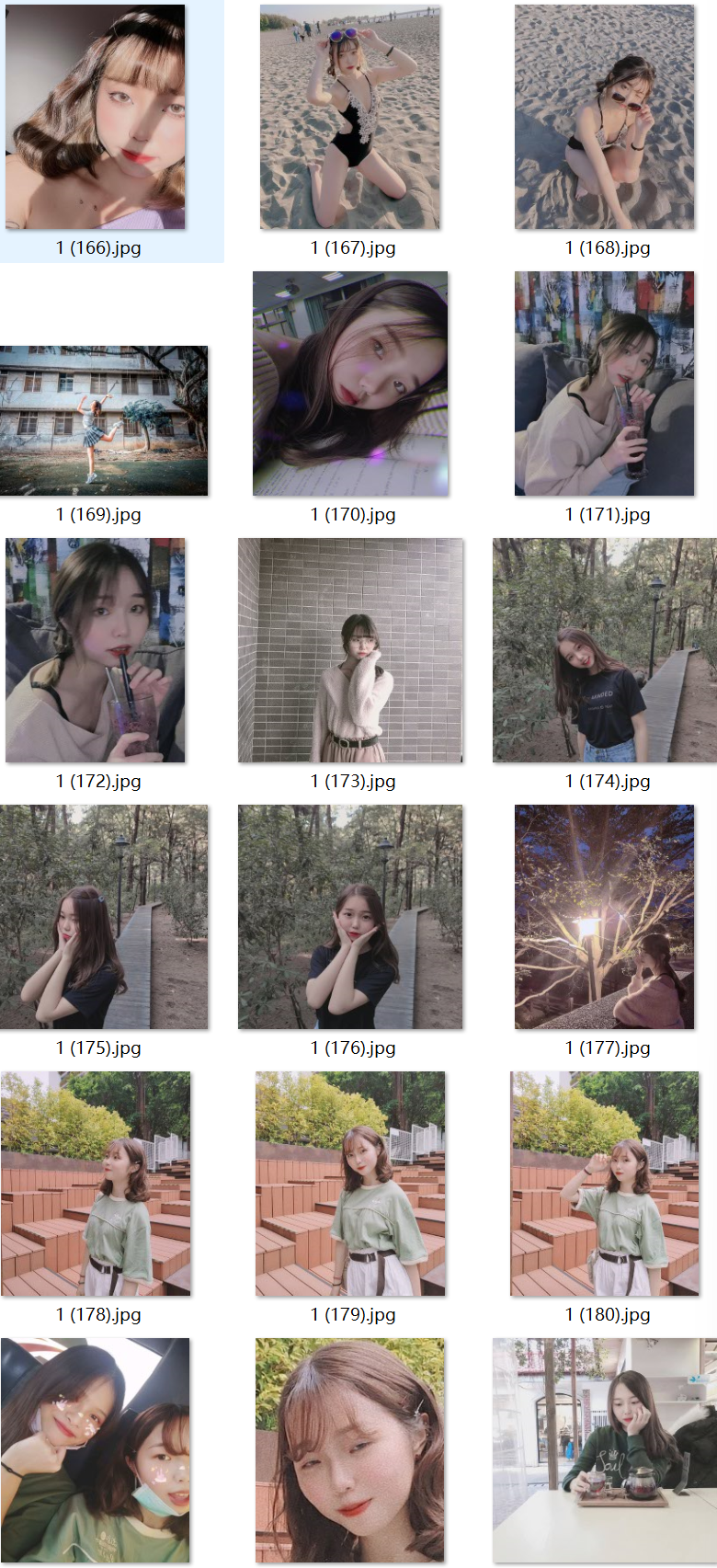
Task: Tap the file 1 (177).jpg
Action: [604, 917]
